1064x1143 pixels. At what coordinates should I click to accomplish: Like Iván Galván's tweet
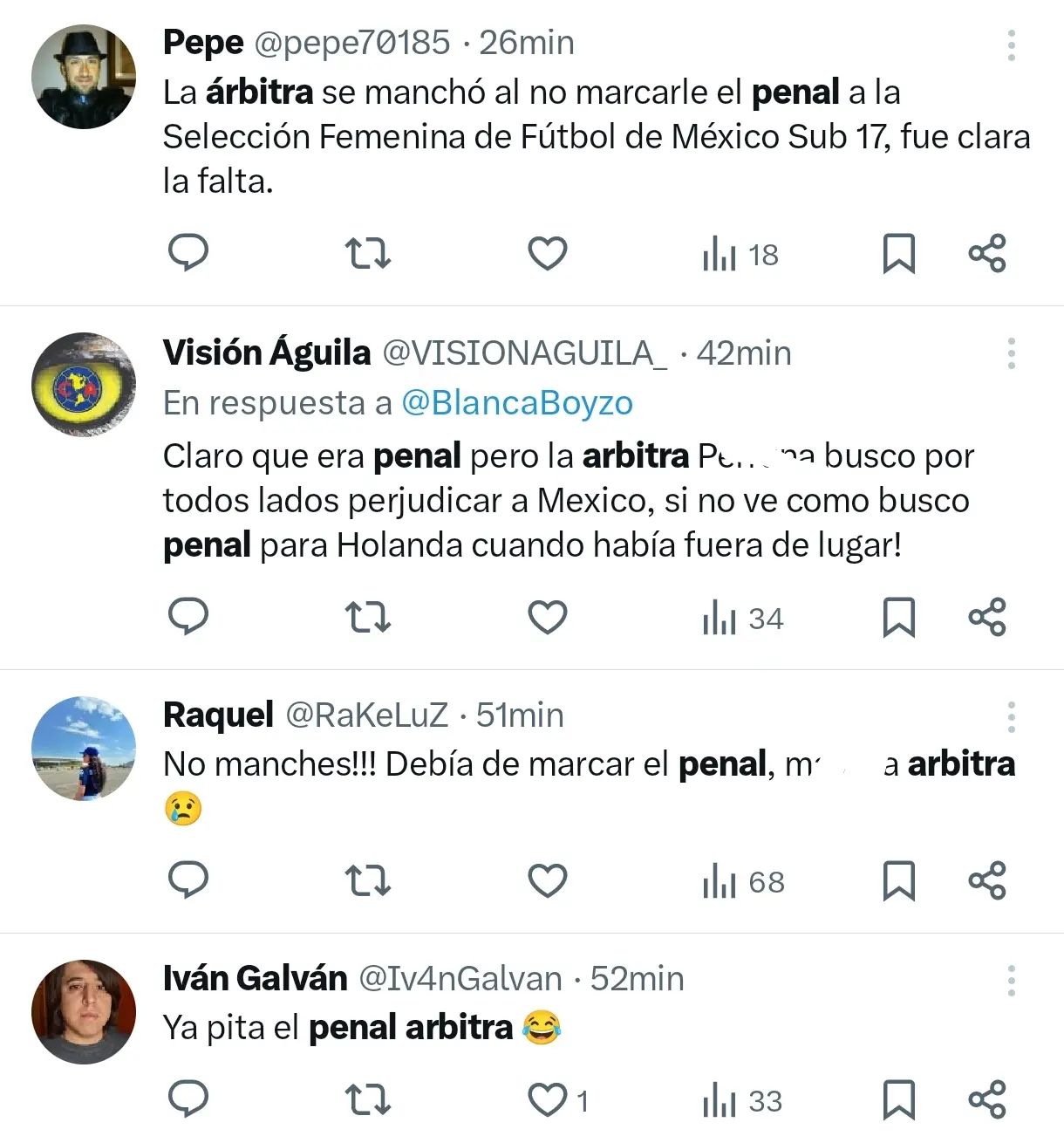point(548,1100)
